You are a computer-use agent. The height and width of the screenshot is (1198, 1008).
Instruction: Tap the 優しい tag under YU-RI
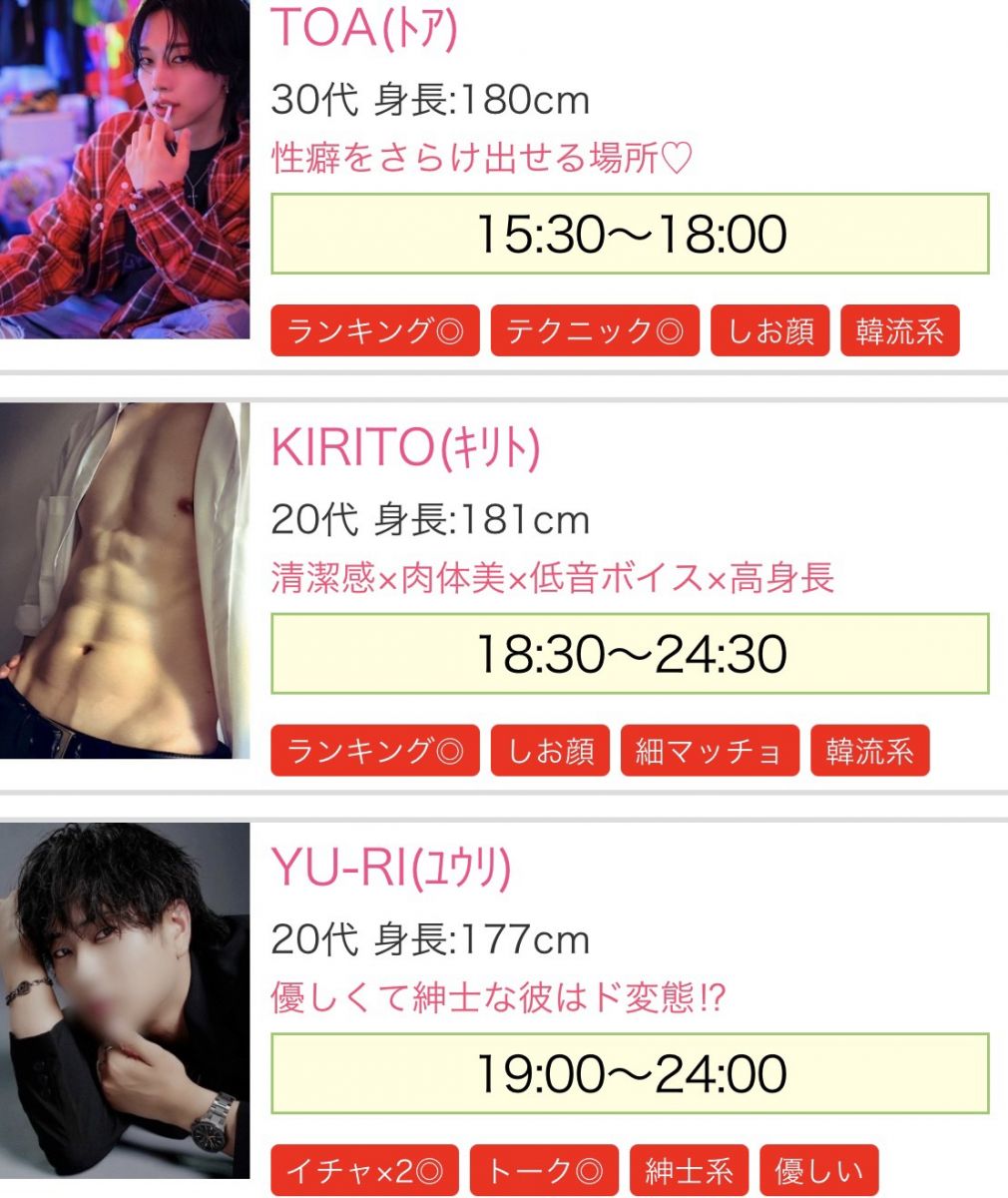coord(818,1170)
